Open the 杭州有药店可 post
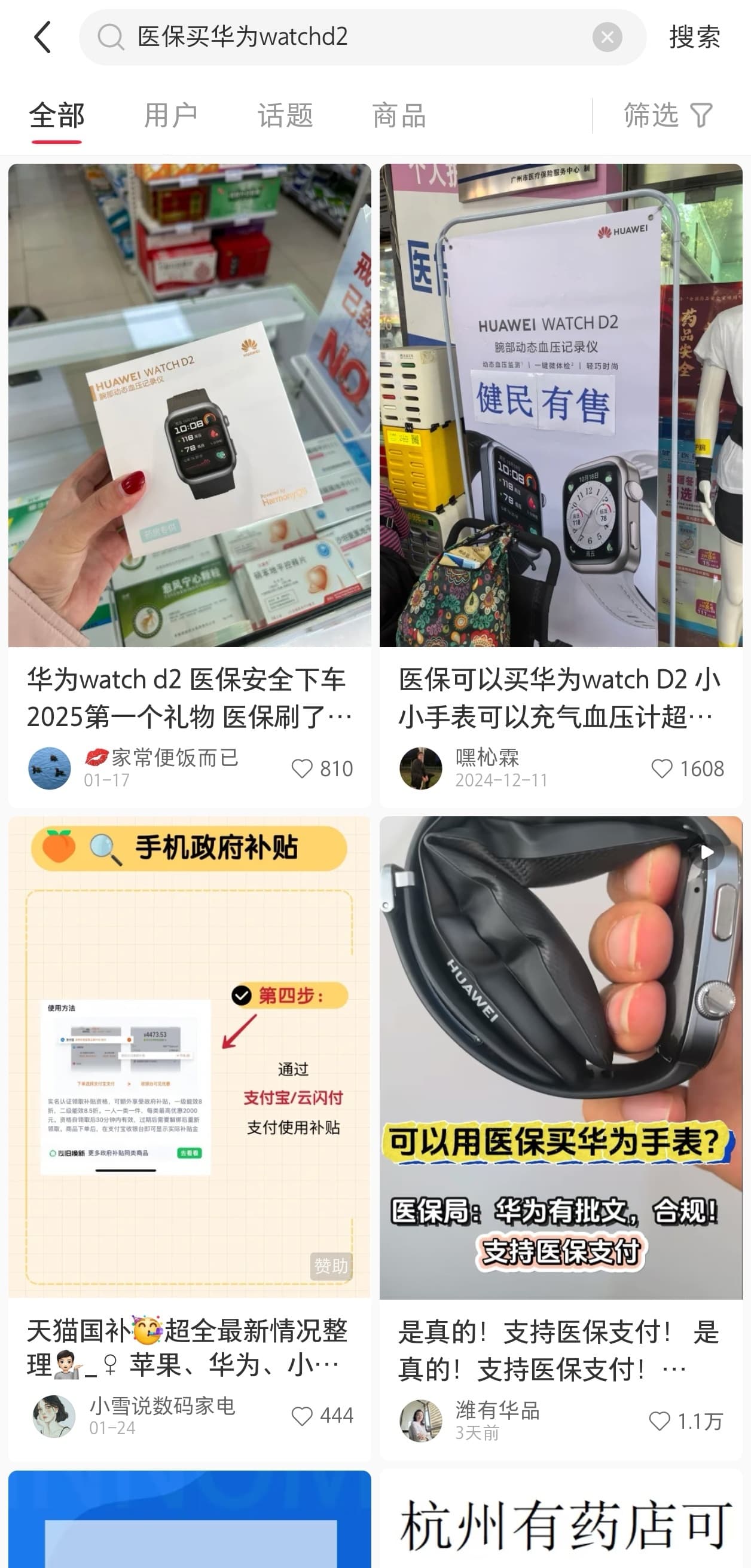Screen dimensions: 751x1568 click(560, 1522)
